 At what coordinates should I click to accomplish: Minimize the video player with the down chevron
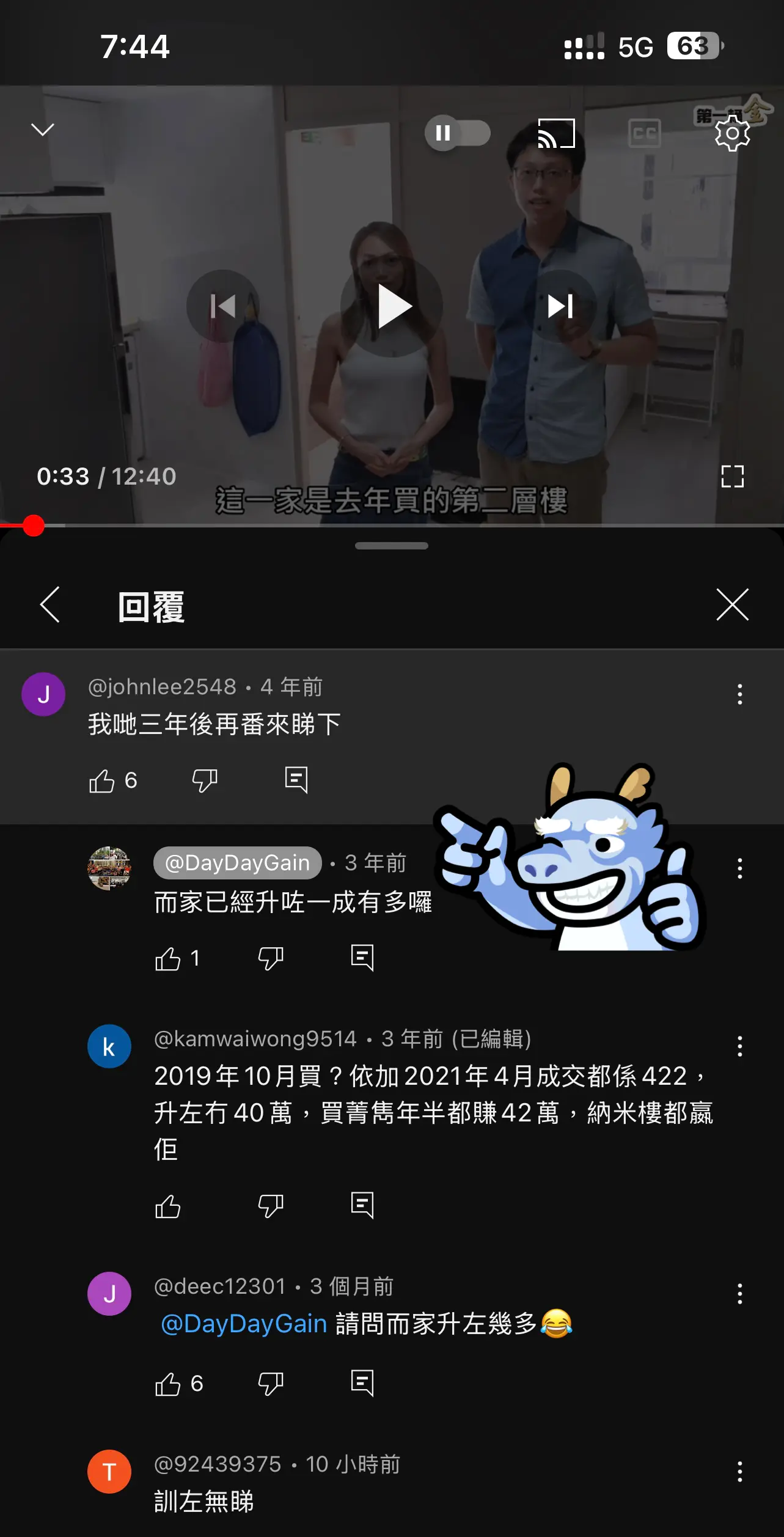click(x=43, y=130)
